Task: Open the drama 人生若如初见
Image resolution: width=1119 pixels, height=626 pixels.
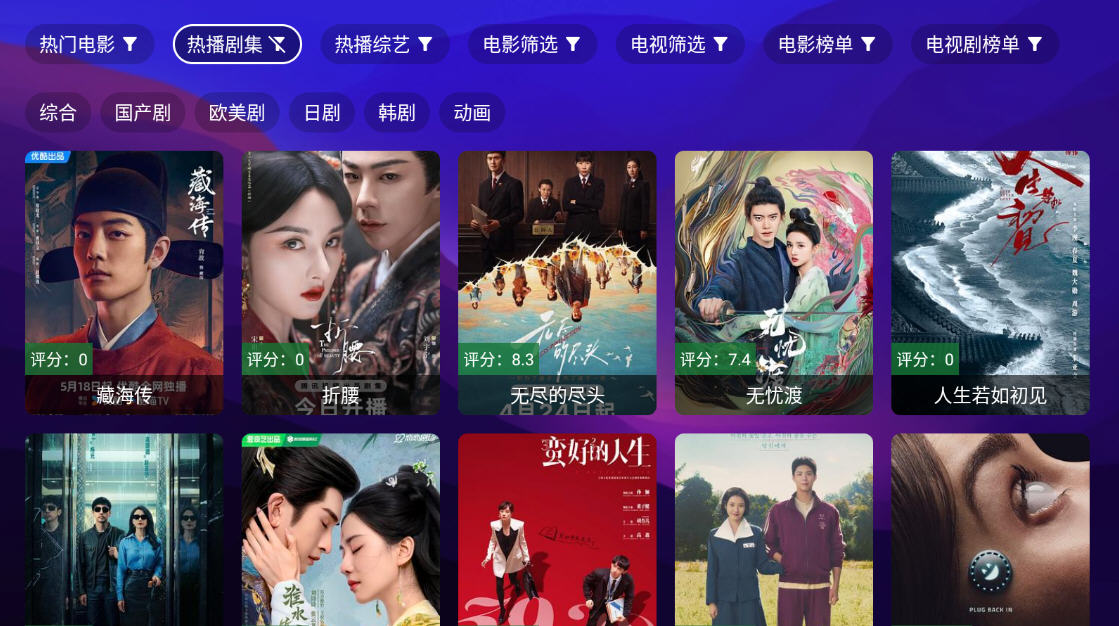Action: click(990, 282)
